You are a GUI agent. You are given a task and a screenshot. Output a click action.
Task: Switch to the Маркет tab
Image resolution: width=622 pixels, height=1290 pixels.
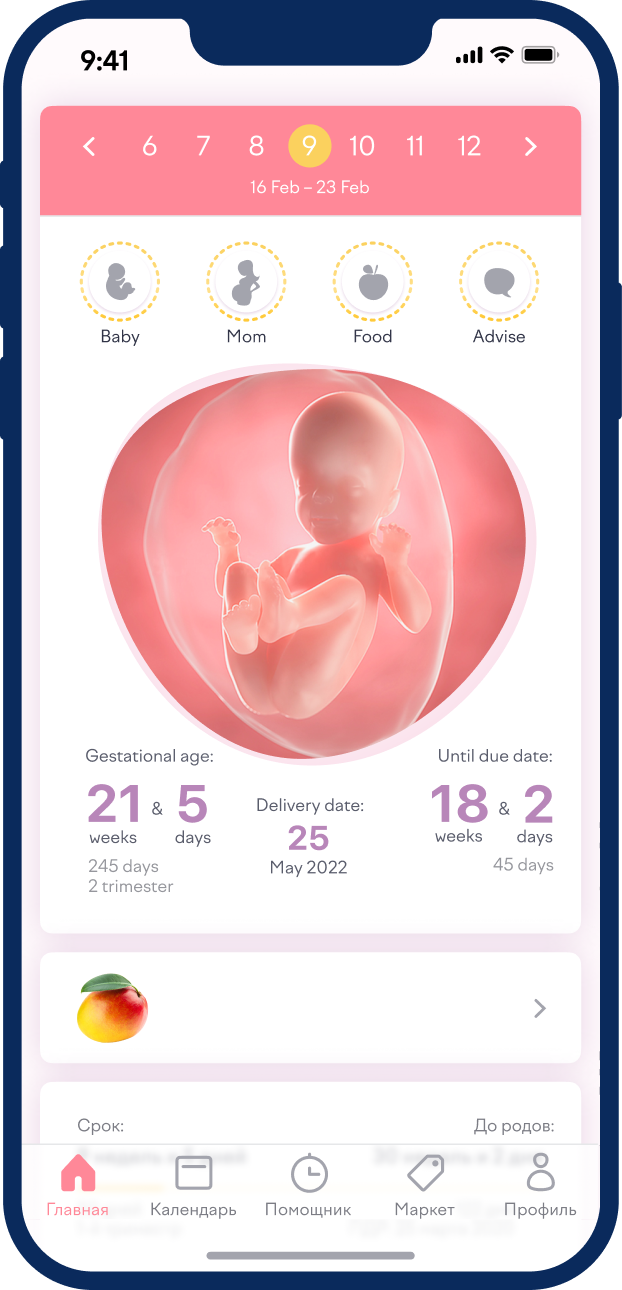[424, 1184]
